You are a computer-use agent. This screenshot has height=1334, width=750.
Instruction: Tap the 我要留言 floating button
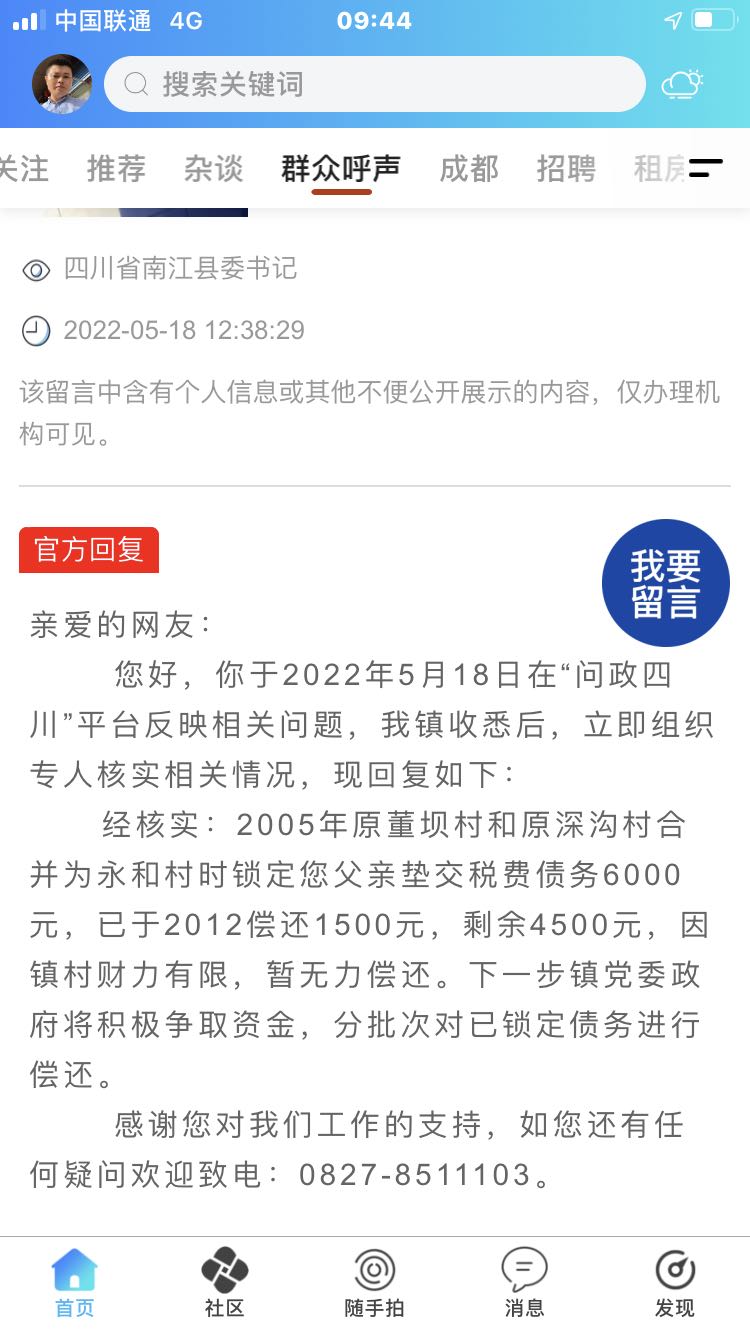tap(665, 583)
